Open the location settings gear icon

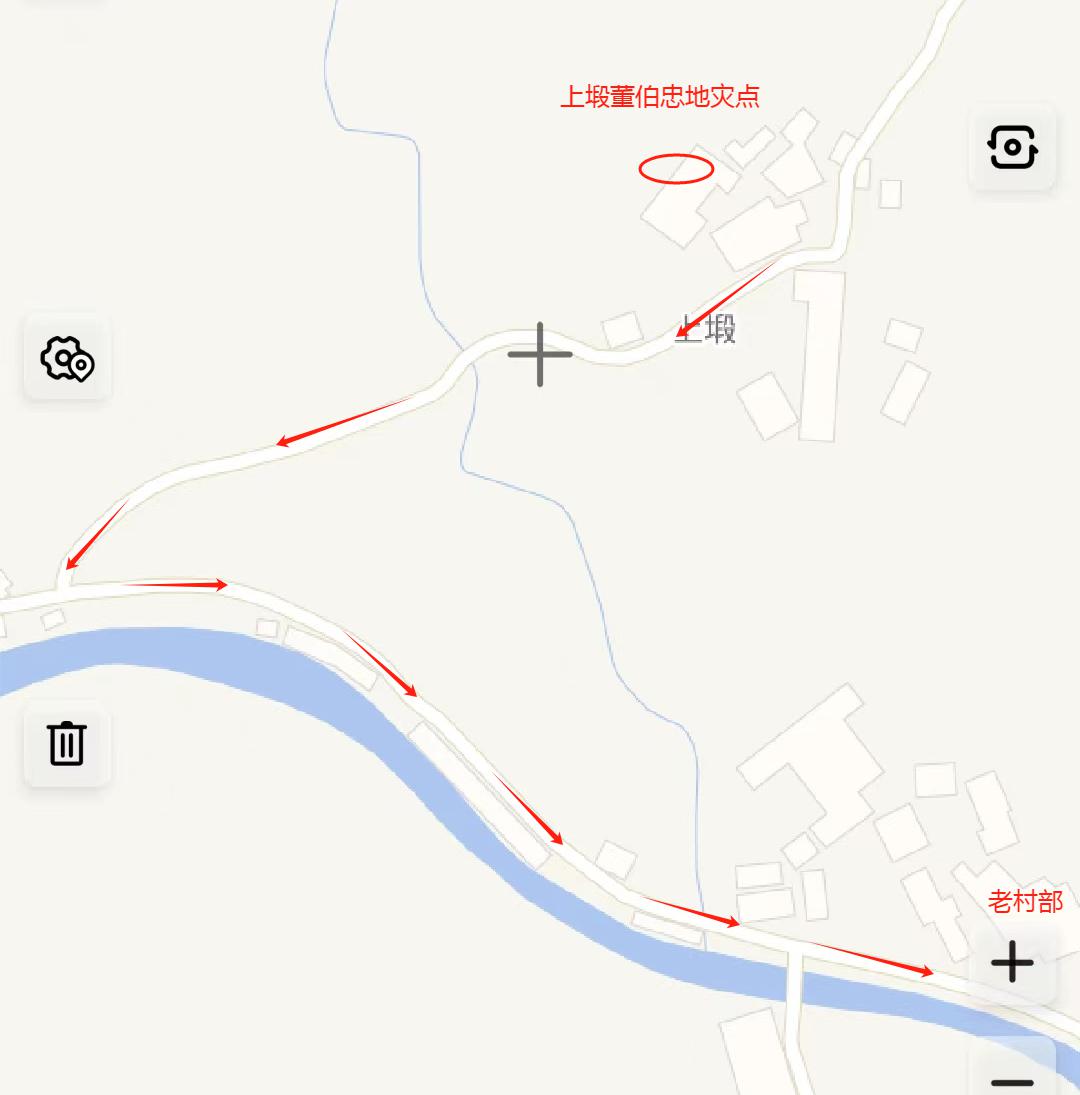coord(67,358)
